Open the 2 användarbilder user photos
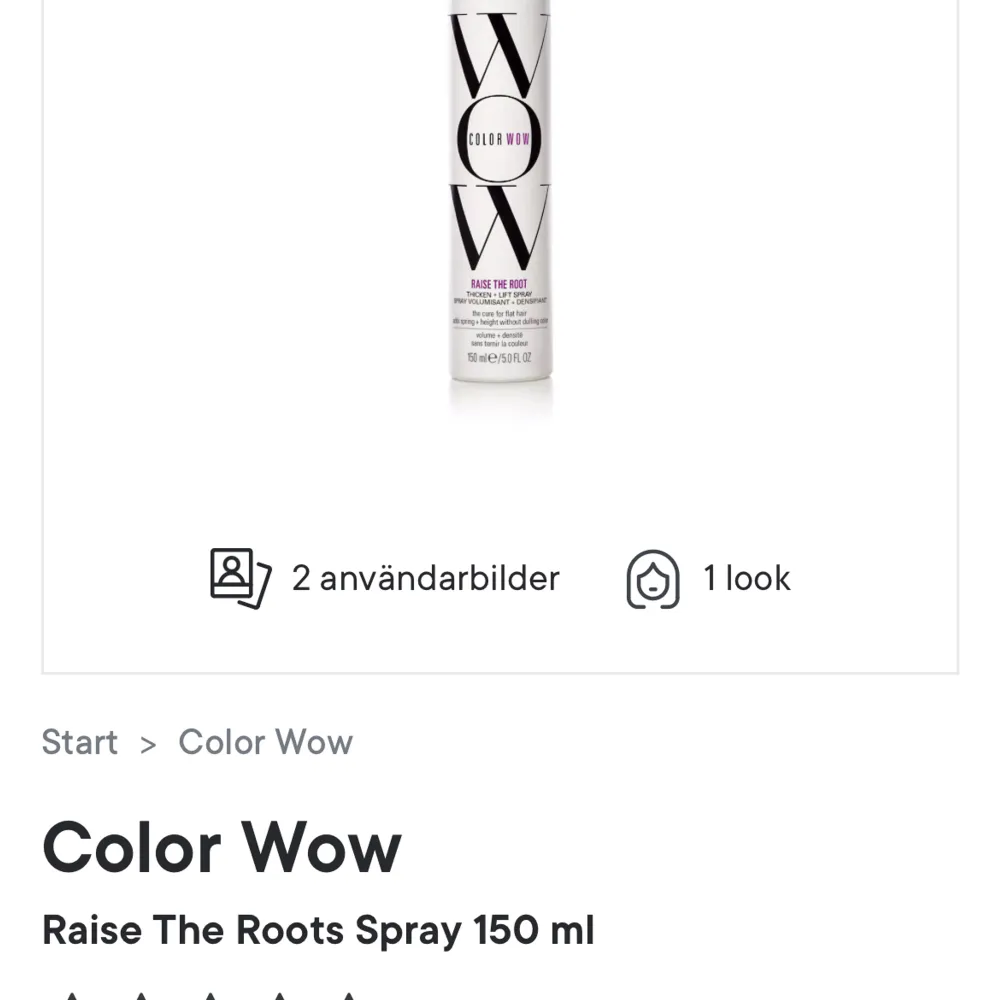1000x1000 pixels. coord(385,578)
